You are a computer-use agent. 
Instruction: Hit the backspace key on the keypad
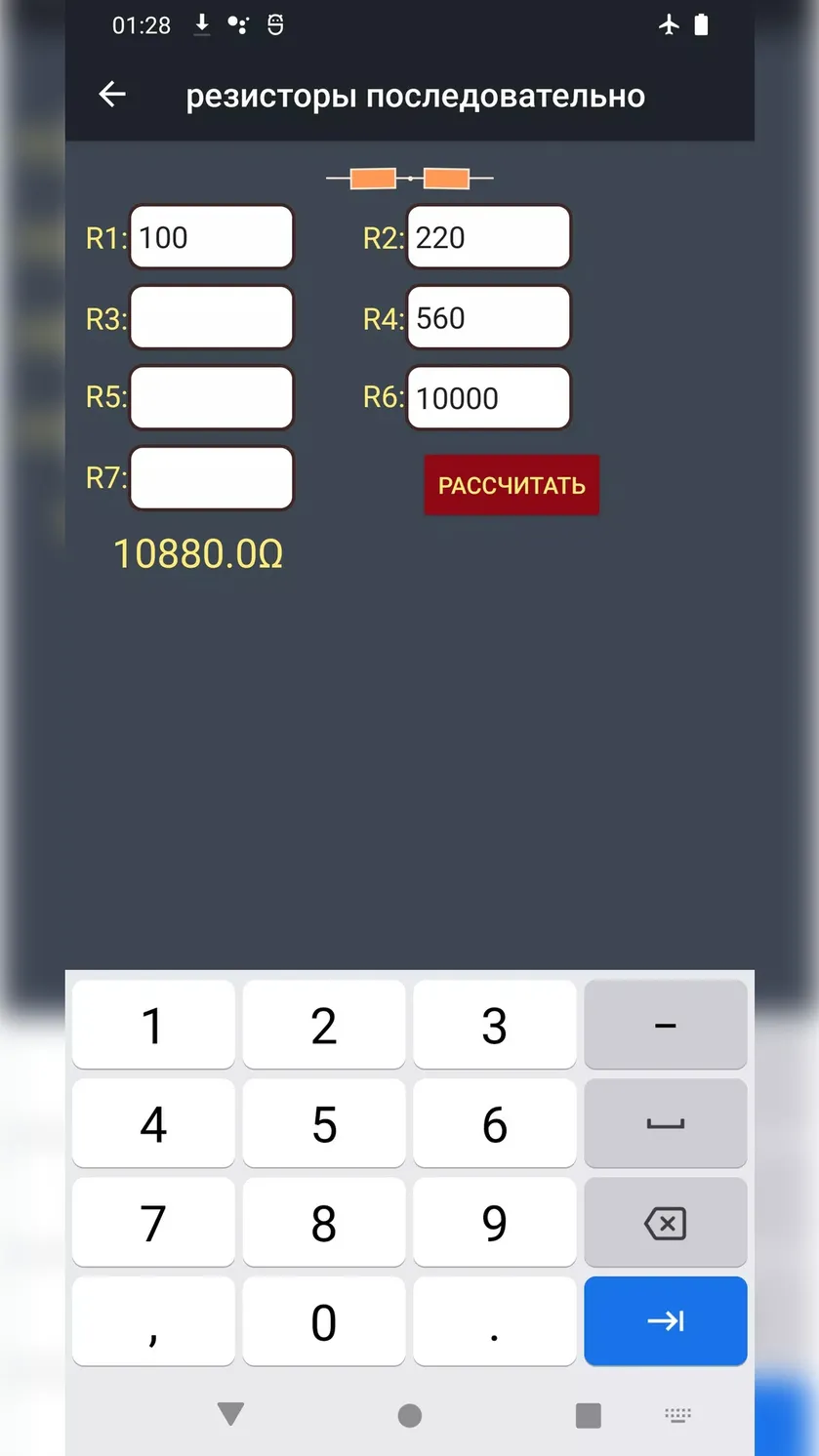(666, 1223)
